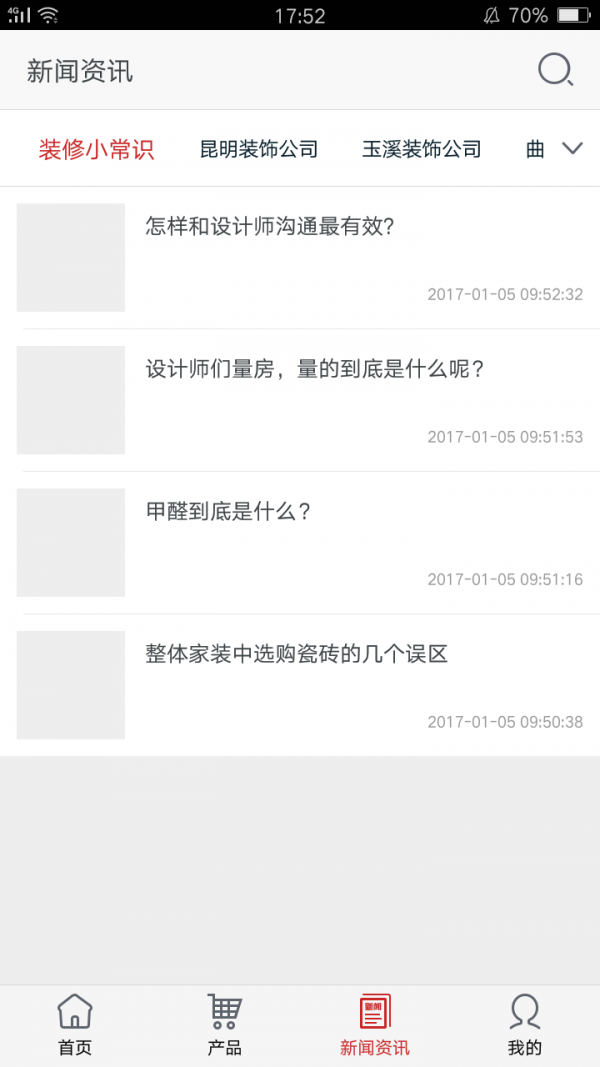Switch to the 玉溪装饰公司 tab

click(422, 149)
